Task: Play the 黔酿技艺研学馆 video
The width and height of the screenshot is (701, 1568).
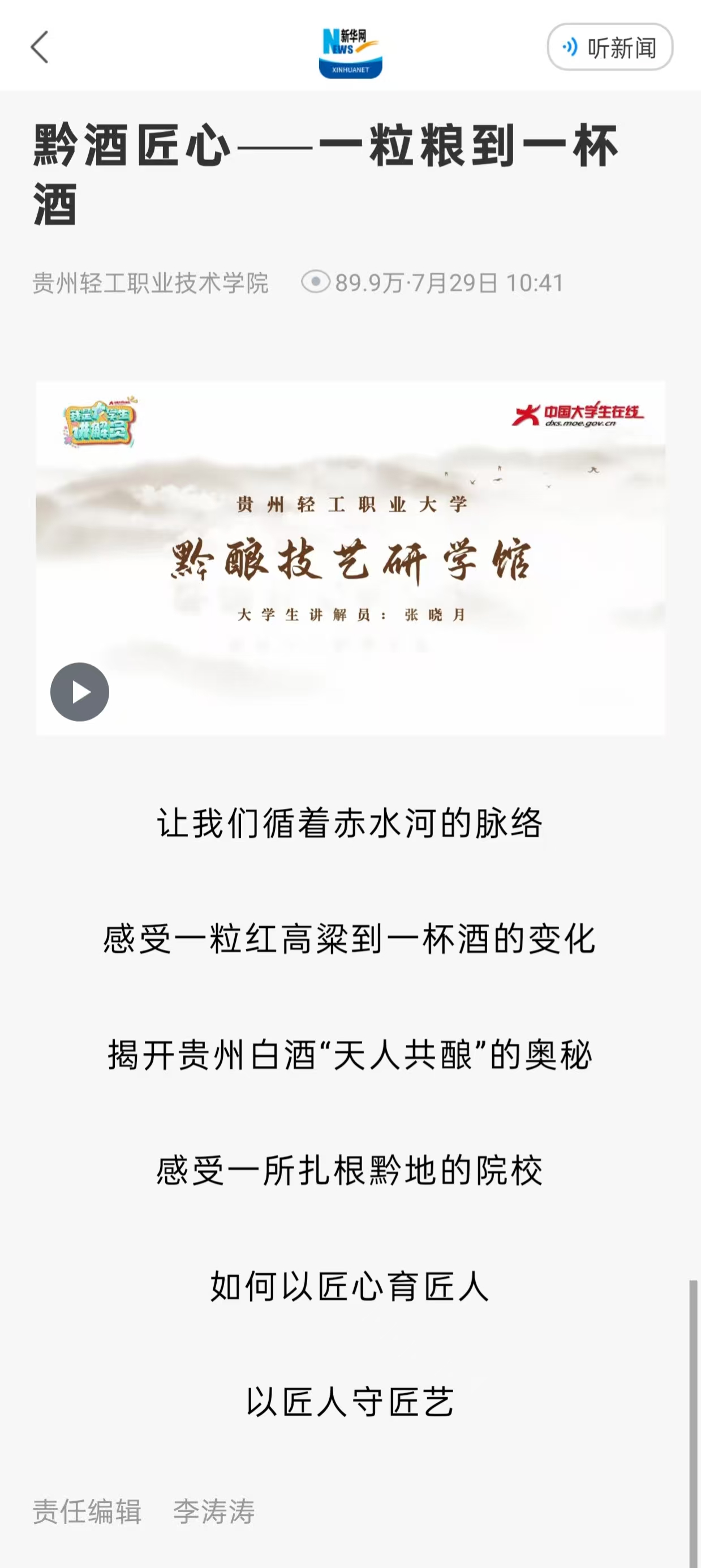Action: tap(80, 692)
